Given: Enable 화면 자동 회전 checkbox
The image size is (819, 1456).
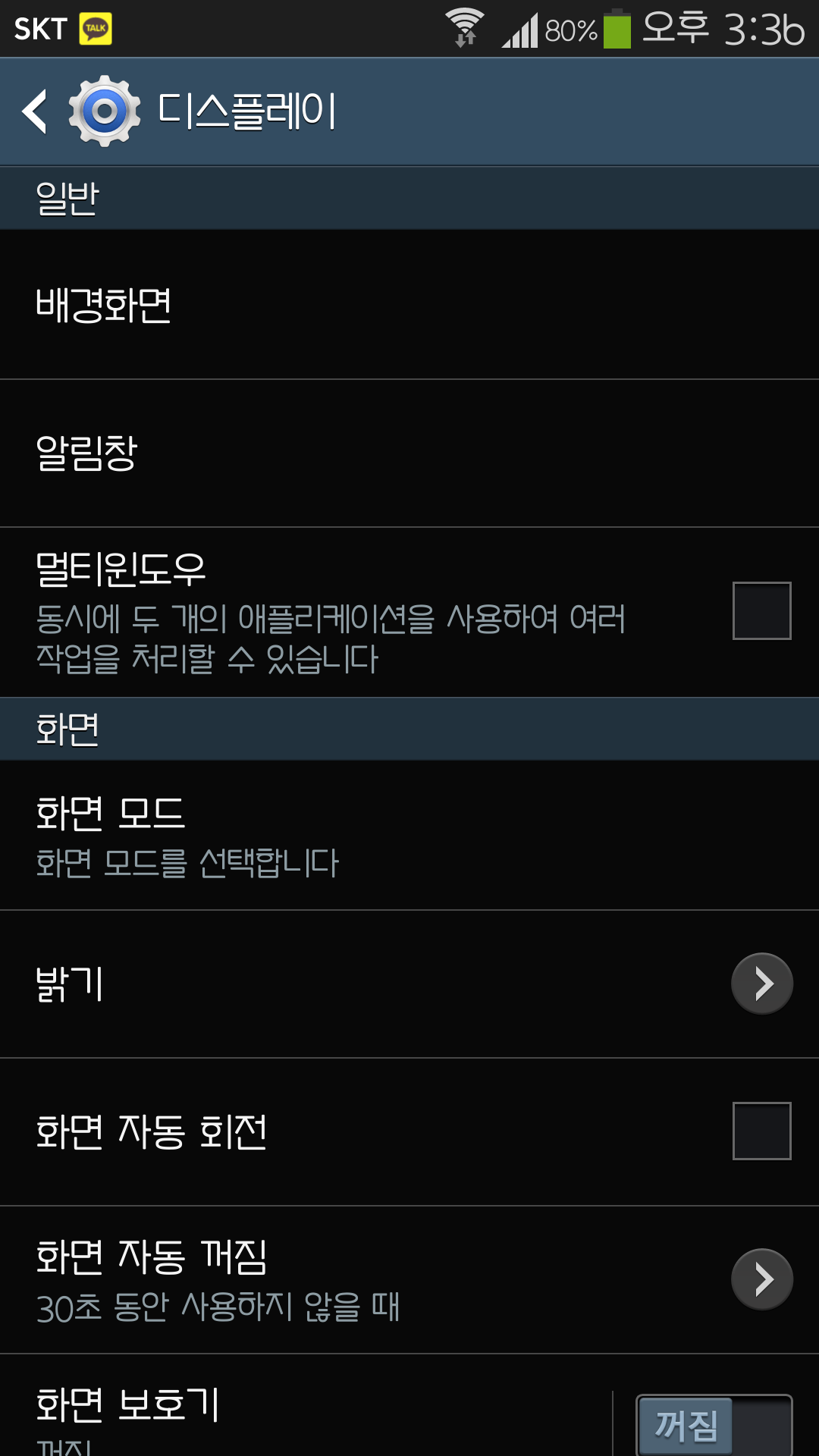Looking at the screenshot, I should [761, 1131].
